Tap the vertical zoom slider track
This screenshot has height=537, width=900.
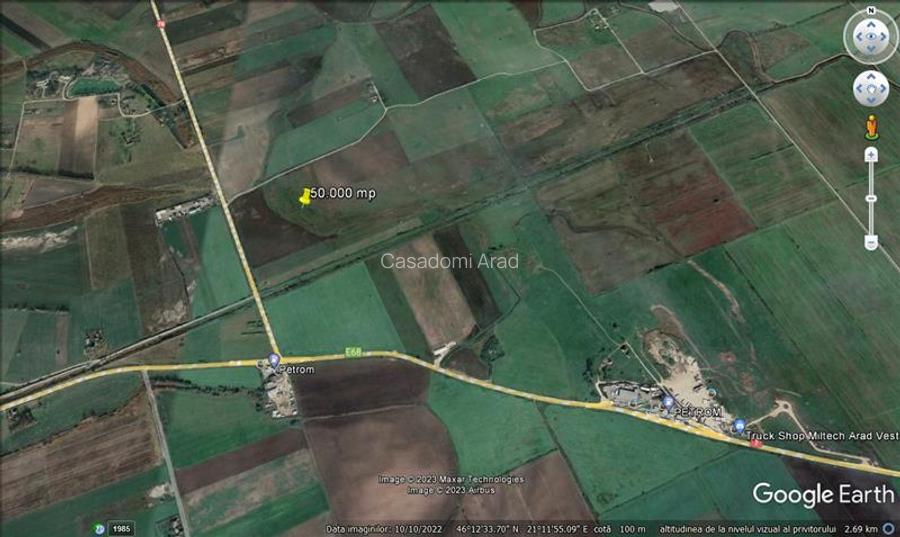click(x=871, y=200)
